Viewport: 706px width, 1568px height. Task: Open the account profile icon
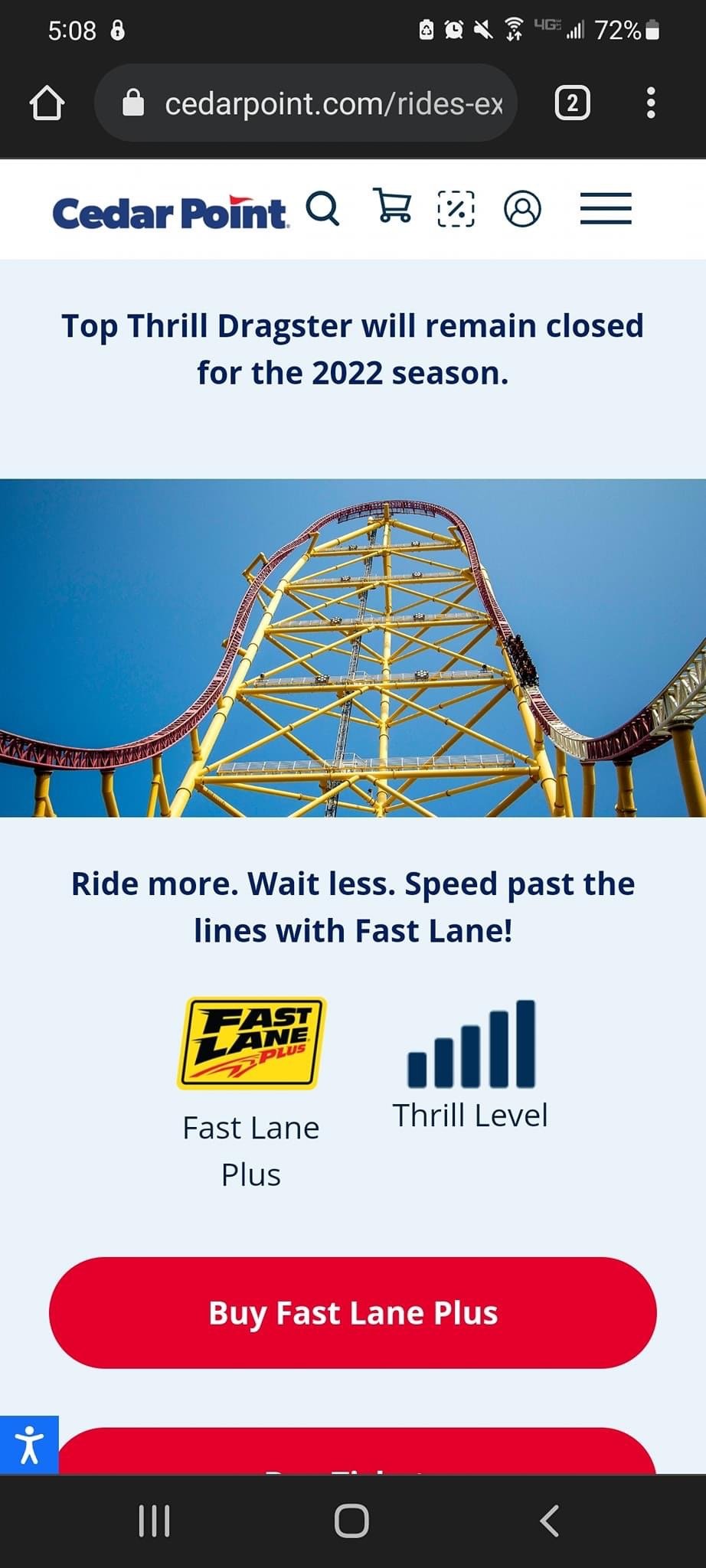[x=522, y=209]
